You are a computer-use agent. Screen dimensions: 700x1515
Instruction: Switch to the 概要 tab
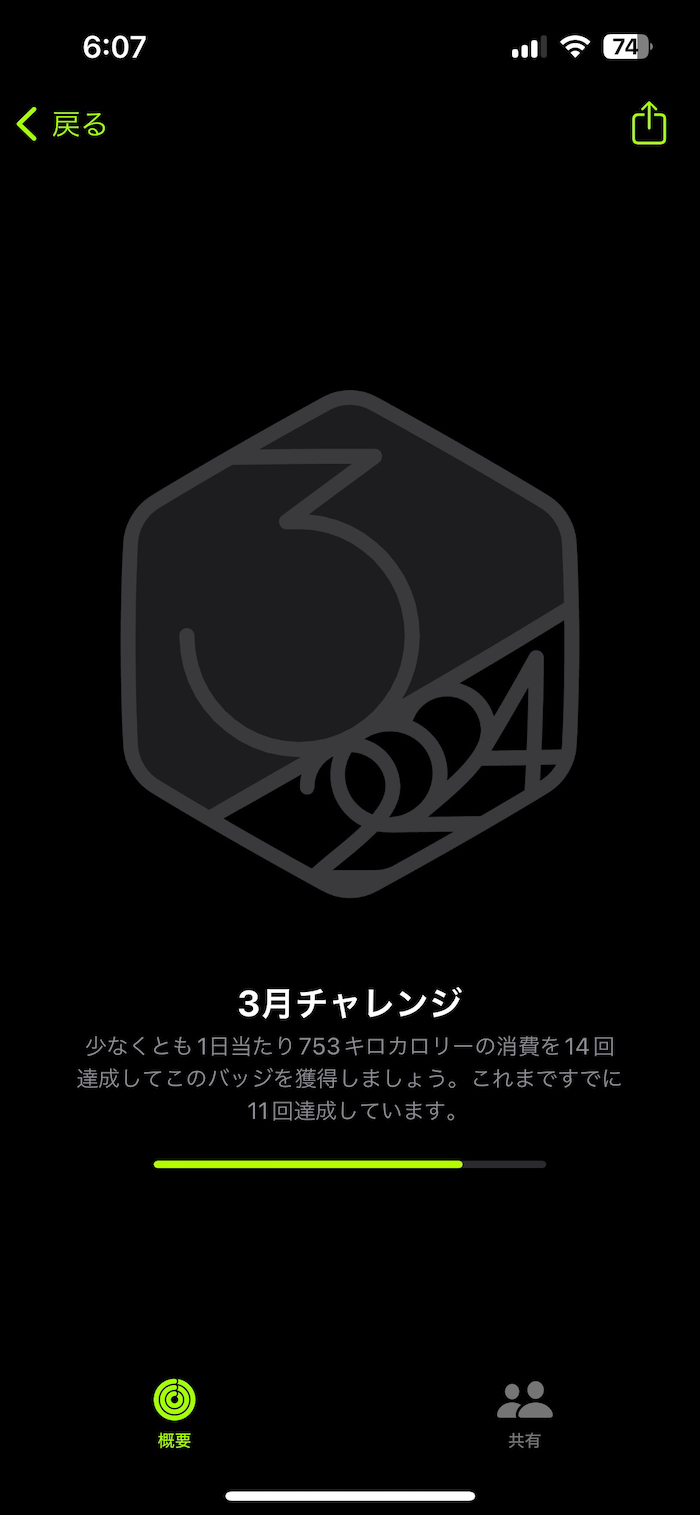[175, 1412]
